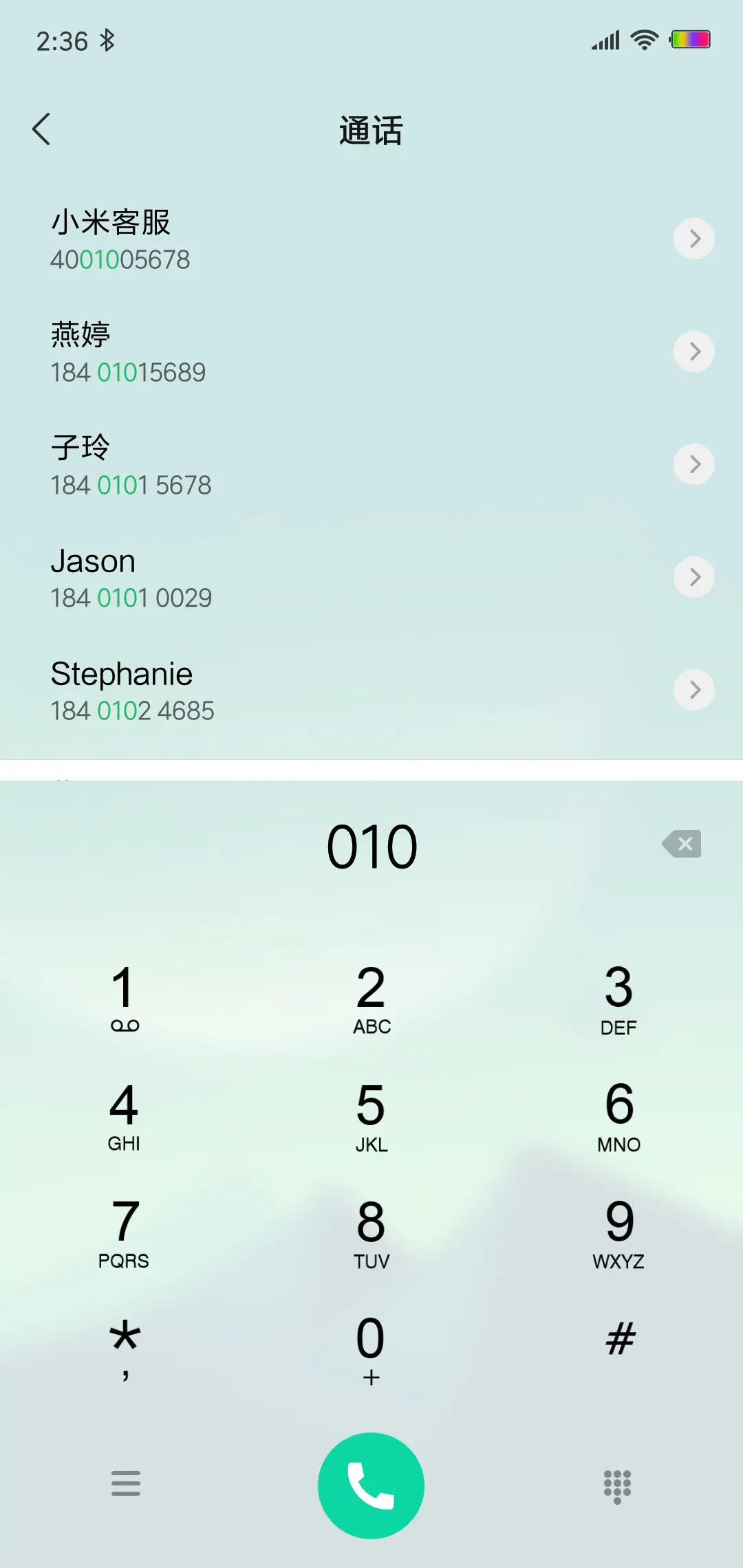Open the 小米客服 contact entry
This screenshot has height=1568, width=743.
coord(275,239)
